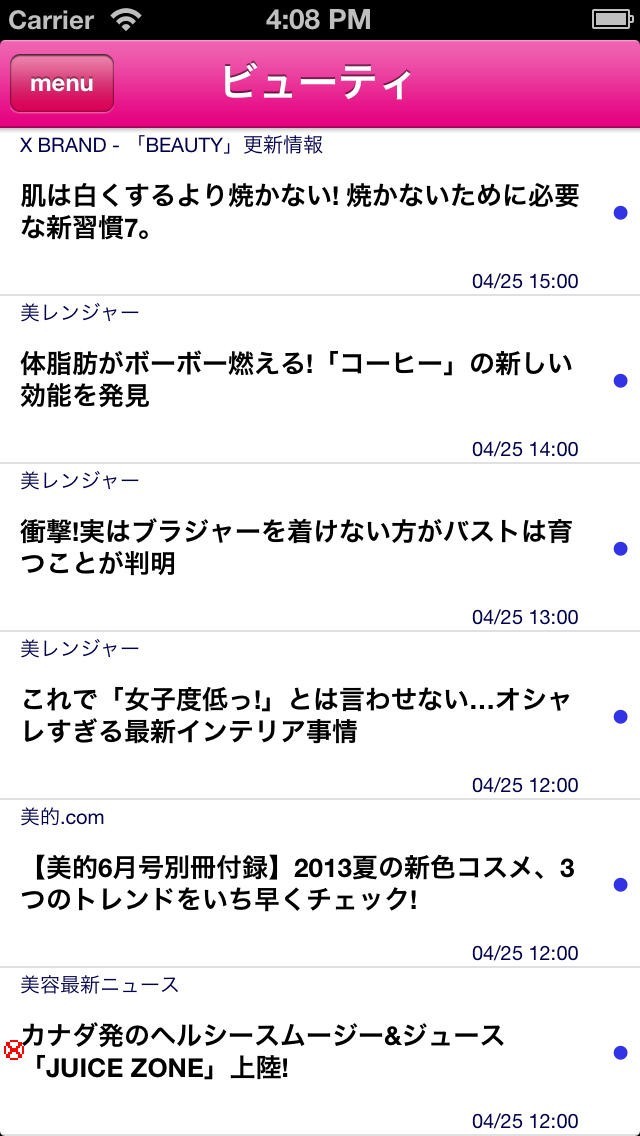Open the 衝撃! ブラジャー article
Screen dimensions: 640x1136
click(x=300, y=548)
